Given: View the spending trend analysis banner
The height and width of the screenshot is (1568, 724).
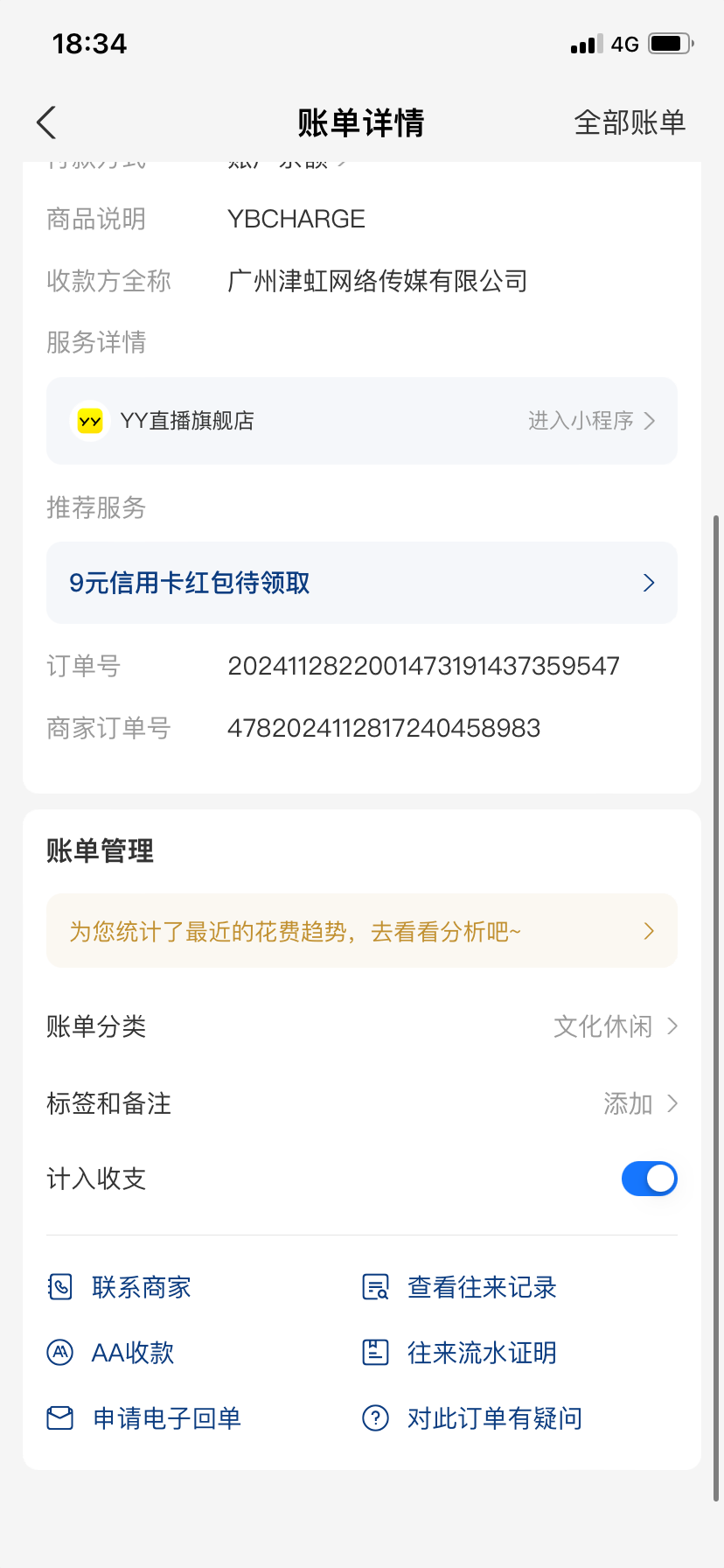Looking at the screenshot, I should (362, 931).
